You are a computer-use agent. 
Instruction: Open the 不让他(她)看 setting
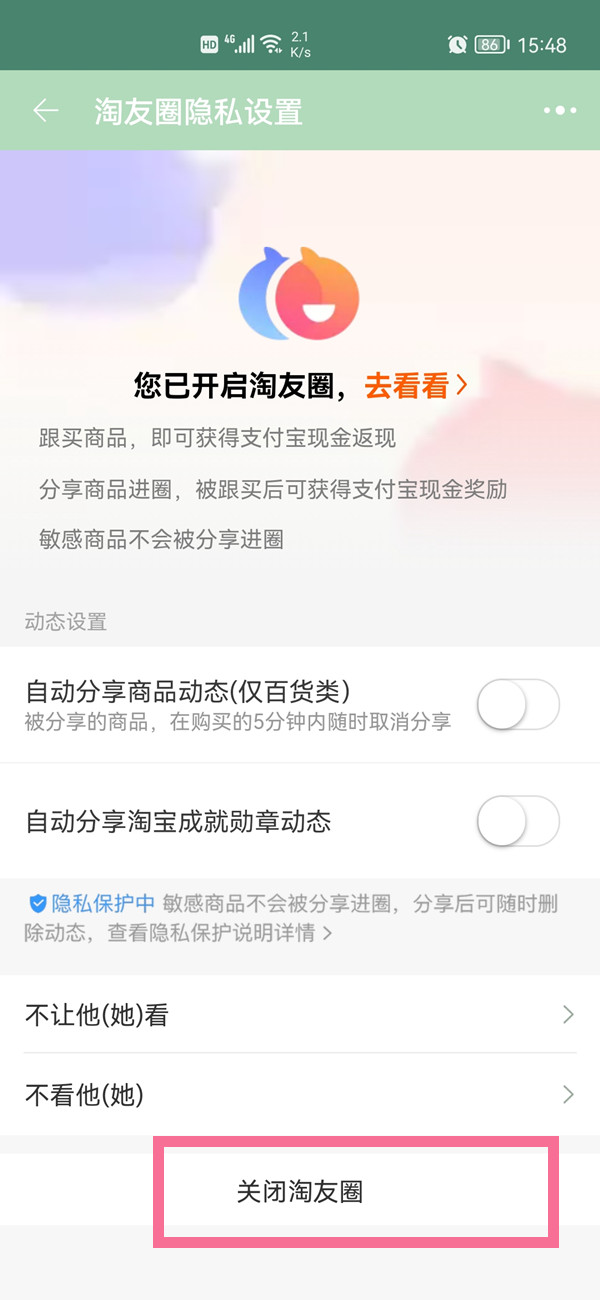click(x=300, y=1015)
